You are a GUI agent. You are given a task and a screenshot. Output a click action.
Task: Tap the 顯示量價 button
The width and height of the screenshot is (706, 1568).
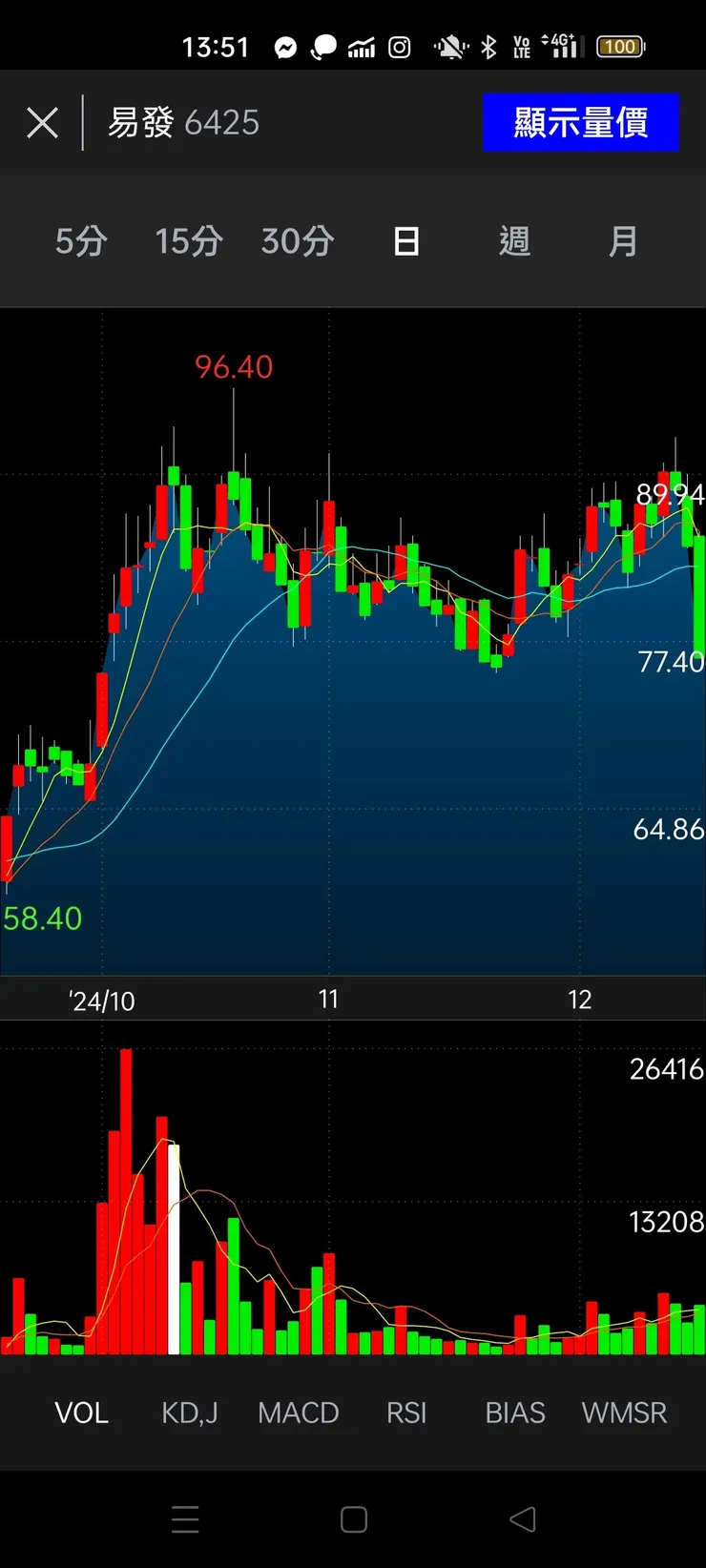click(580, 123)
